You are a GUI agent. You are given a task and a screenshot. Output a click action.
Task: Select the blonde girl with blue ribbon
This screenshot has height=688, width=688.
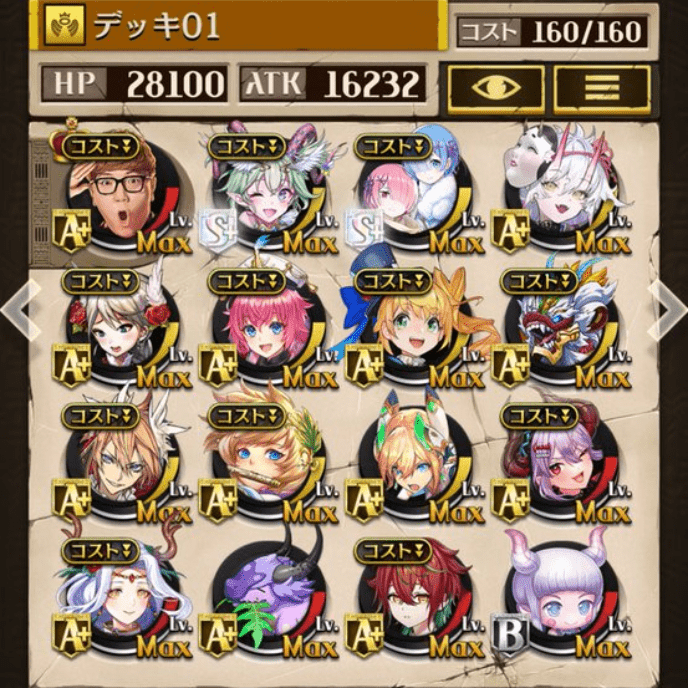[x=415, y=332]
